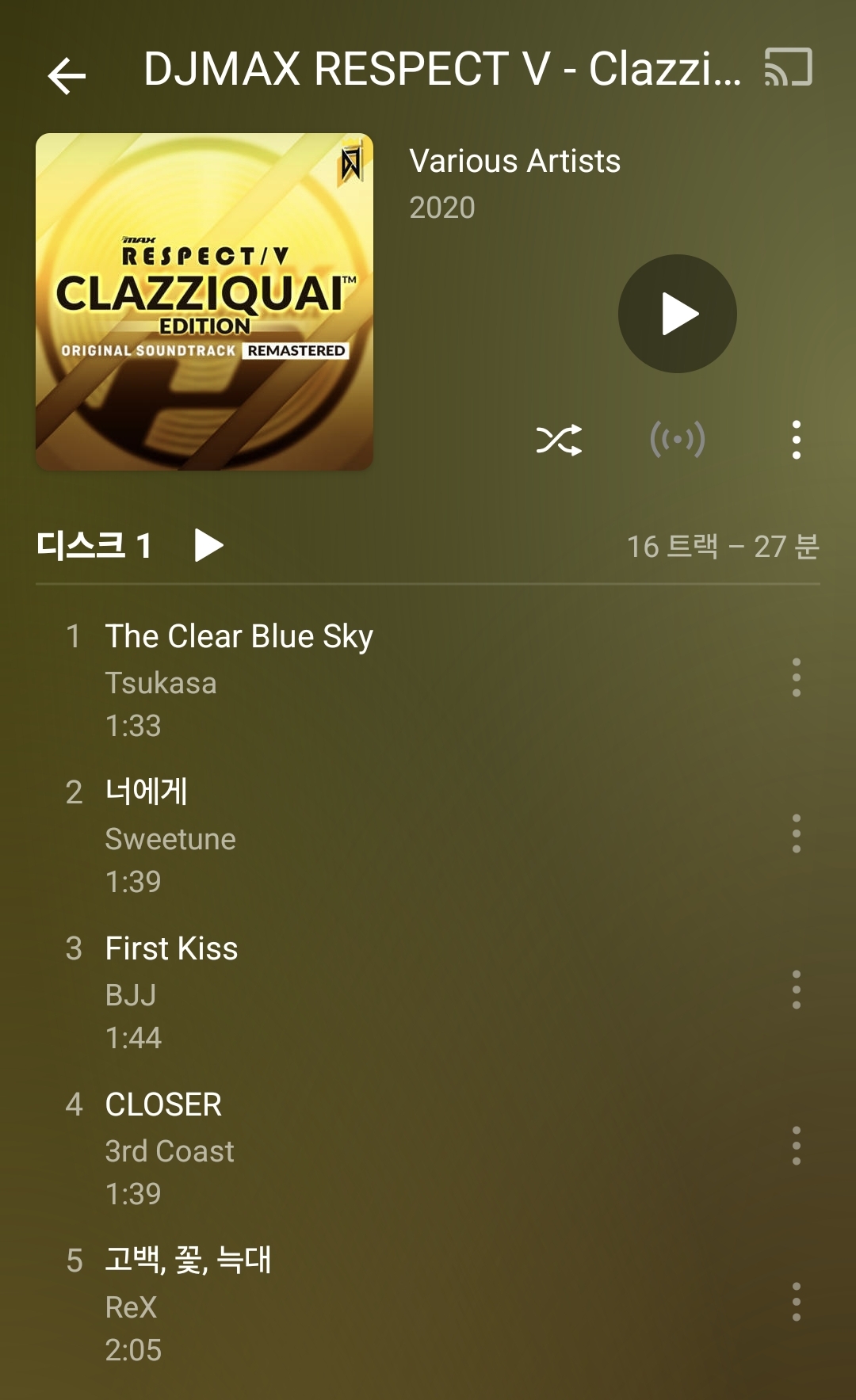This screenshot has width=856, height=1400.
Task: Shuffle the album tracks
Action: (x=559, y=440)
